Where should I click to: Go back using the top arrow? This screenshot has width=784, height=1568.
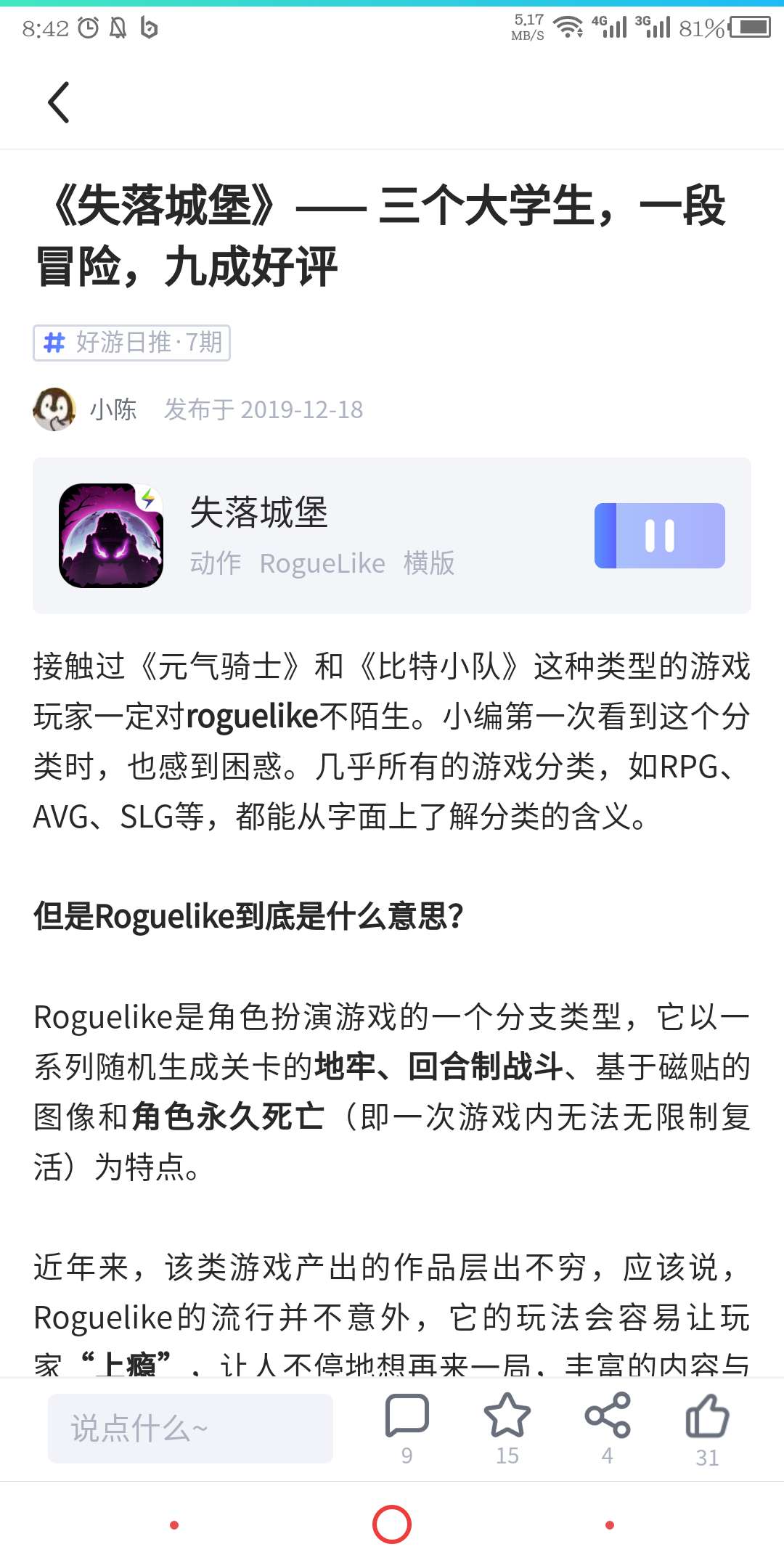[x=58, y=102]
